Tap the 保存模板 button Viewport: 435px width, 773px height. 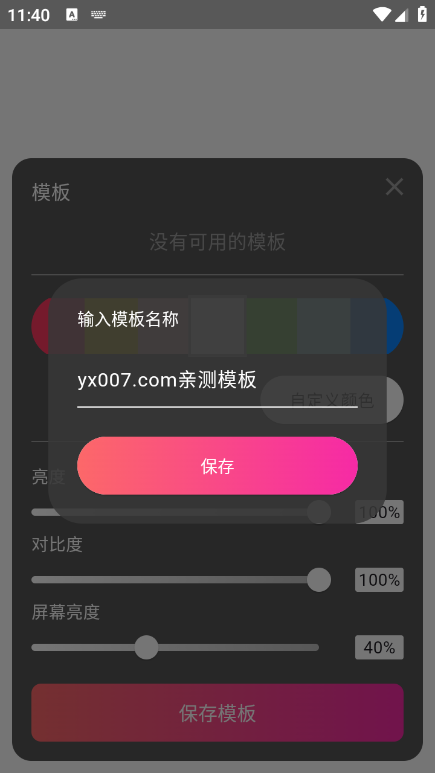pos(217,713)
